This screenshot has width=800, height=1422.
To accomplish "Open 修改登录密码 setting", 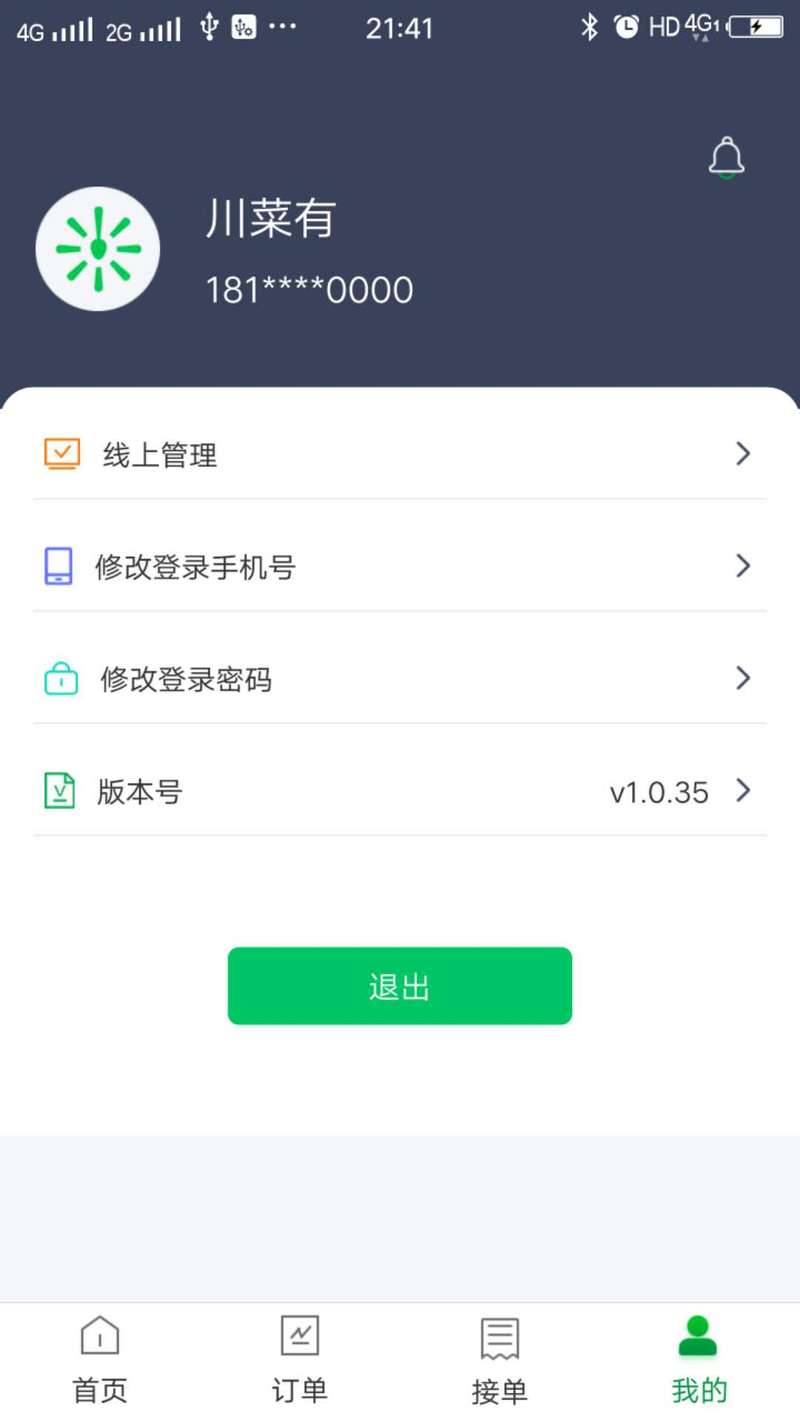I will (400, 679).
